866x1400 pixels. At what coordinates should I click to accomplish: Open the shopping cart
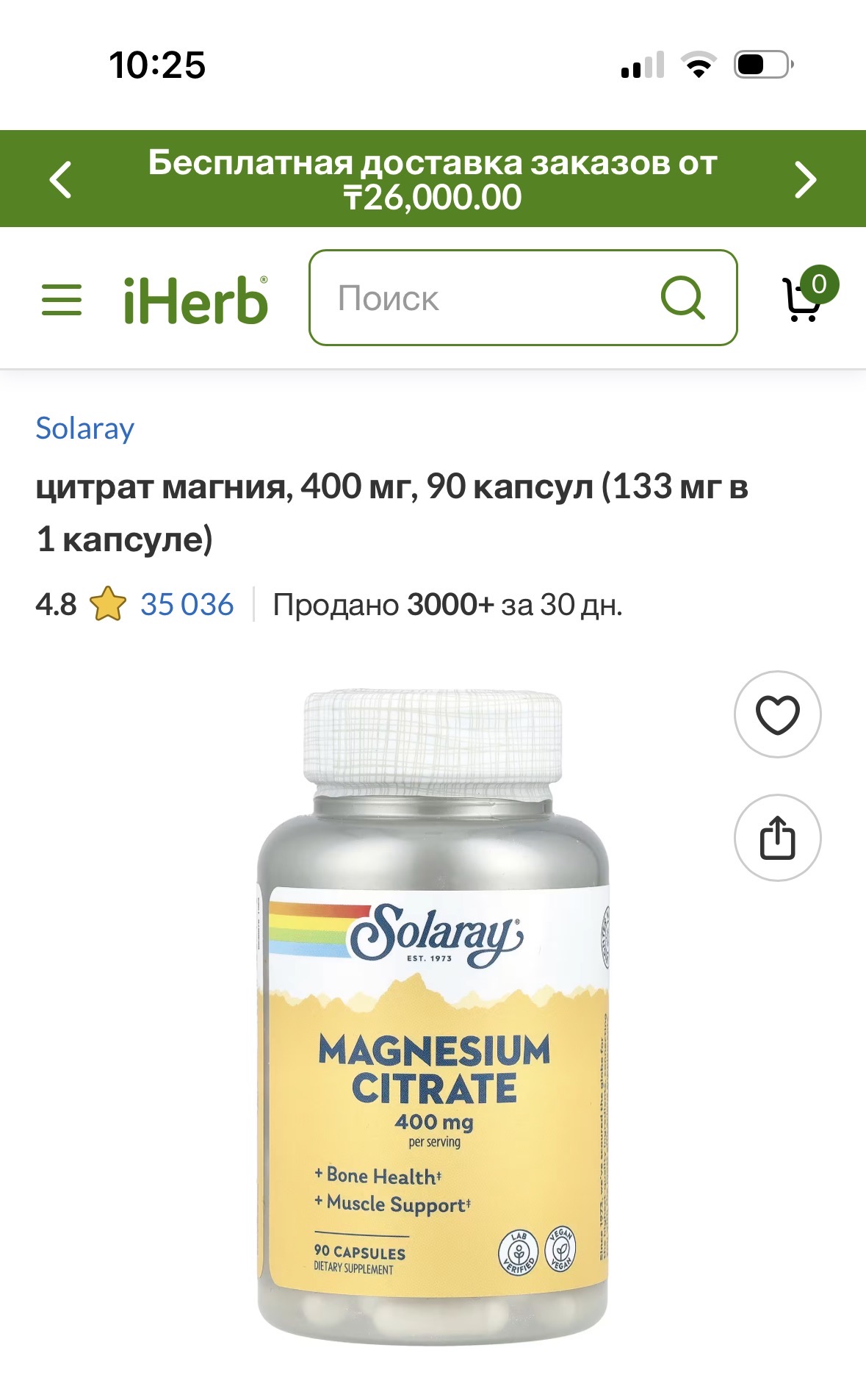click(x=804, y=298)
